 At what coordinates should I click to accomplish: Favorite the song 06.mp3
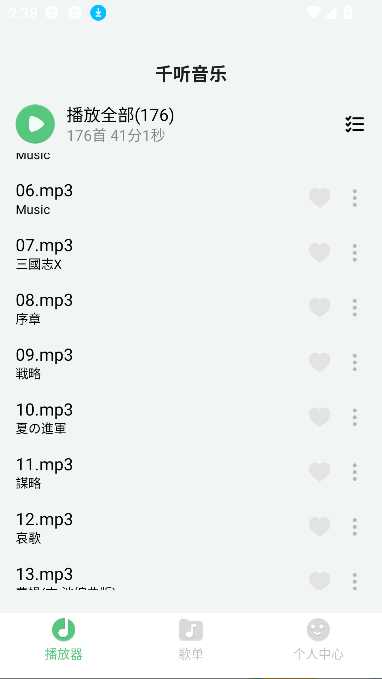point(320,198)
